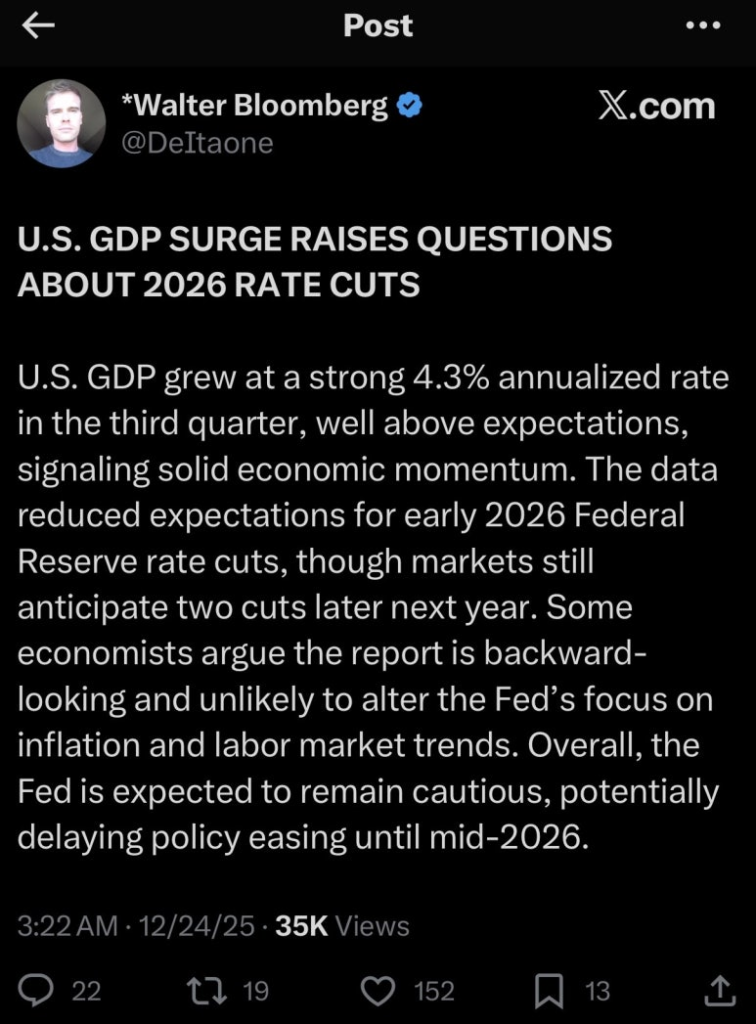Open Walter Bloomberg's profile picture
Screen dimensions: 756x1024
pyautogui.click(x=61, y=123)
